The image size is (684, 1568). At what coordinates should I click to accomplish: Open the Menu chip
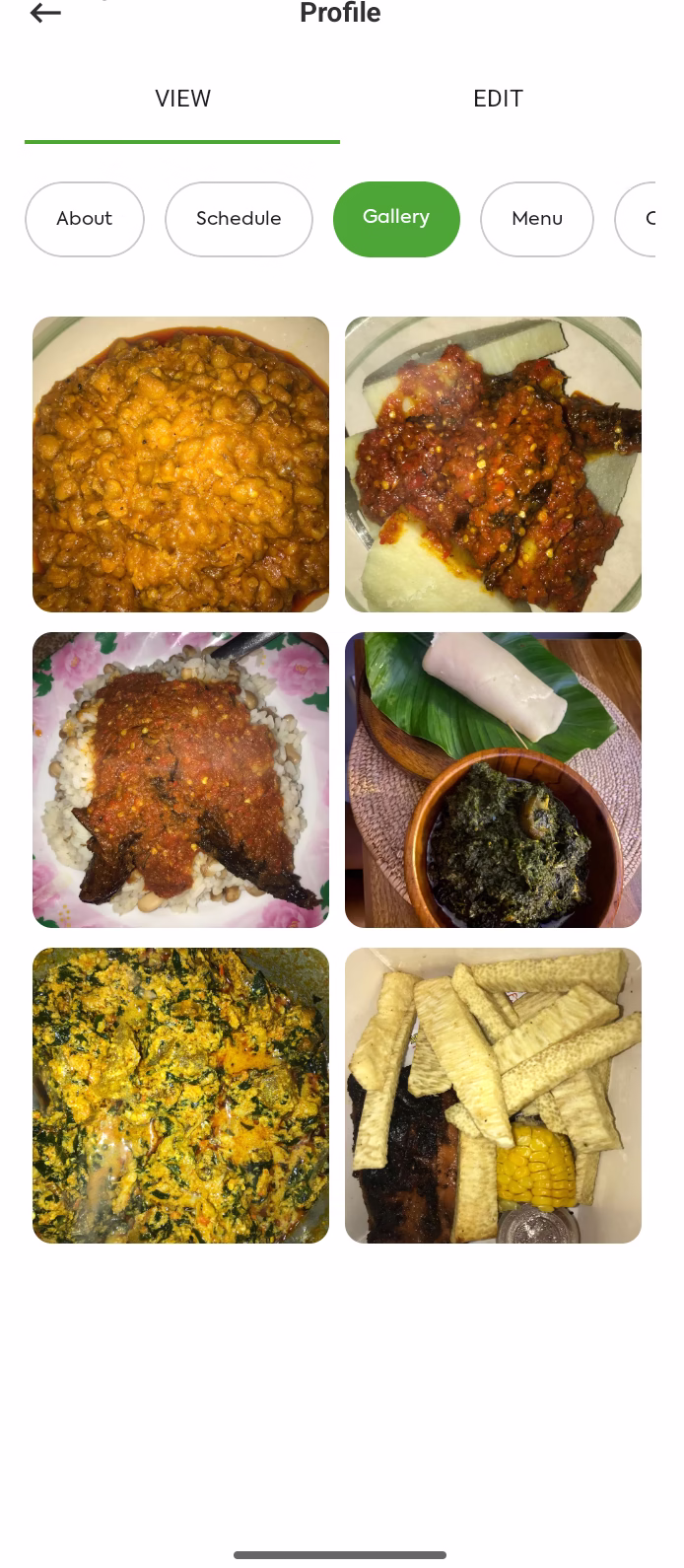pyautogui.click(x=536, y=219)
